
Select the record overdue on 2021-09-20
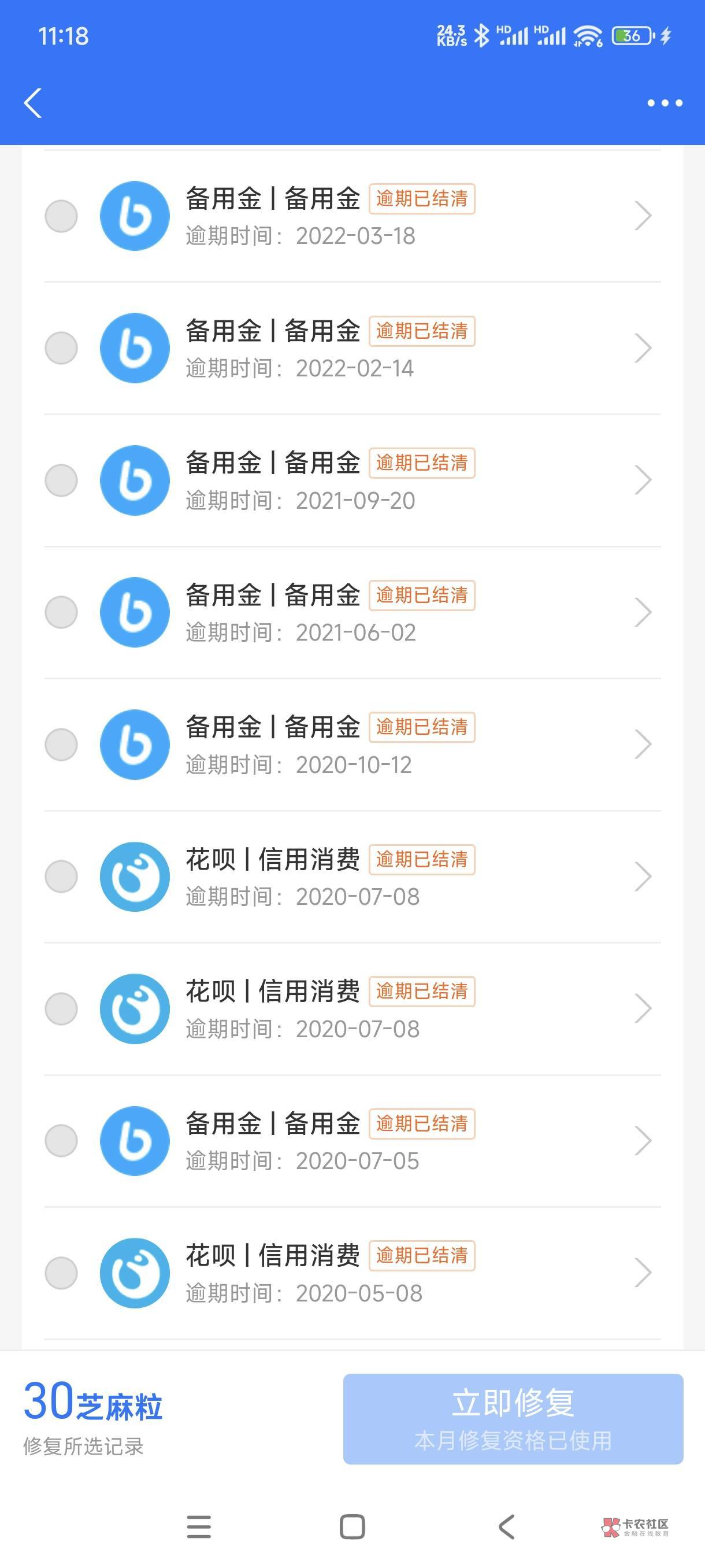coord(61,481)
